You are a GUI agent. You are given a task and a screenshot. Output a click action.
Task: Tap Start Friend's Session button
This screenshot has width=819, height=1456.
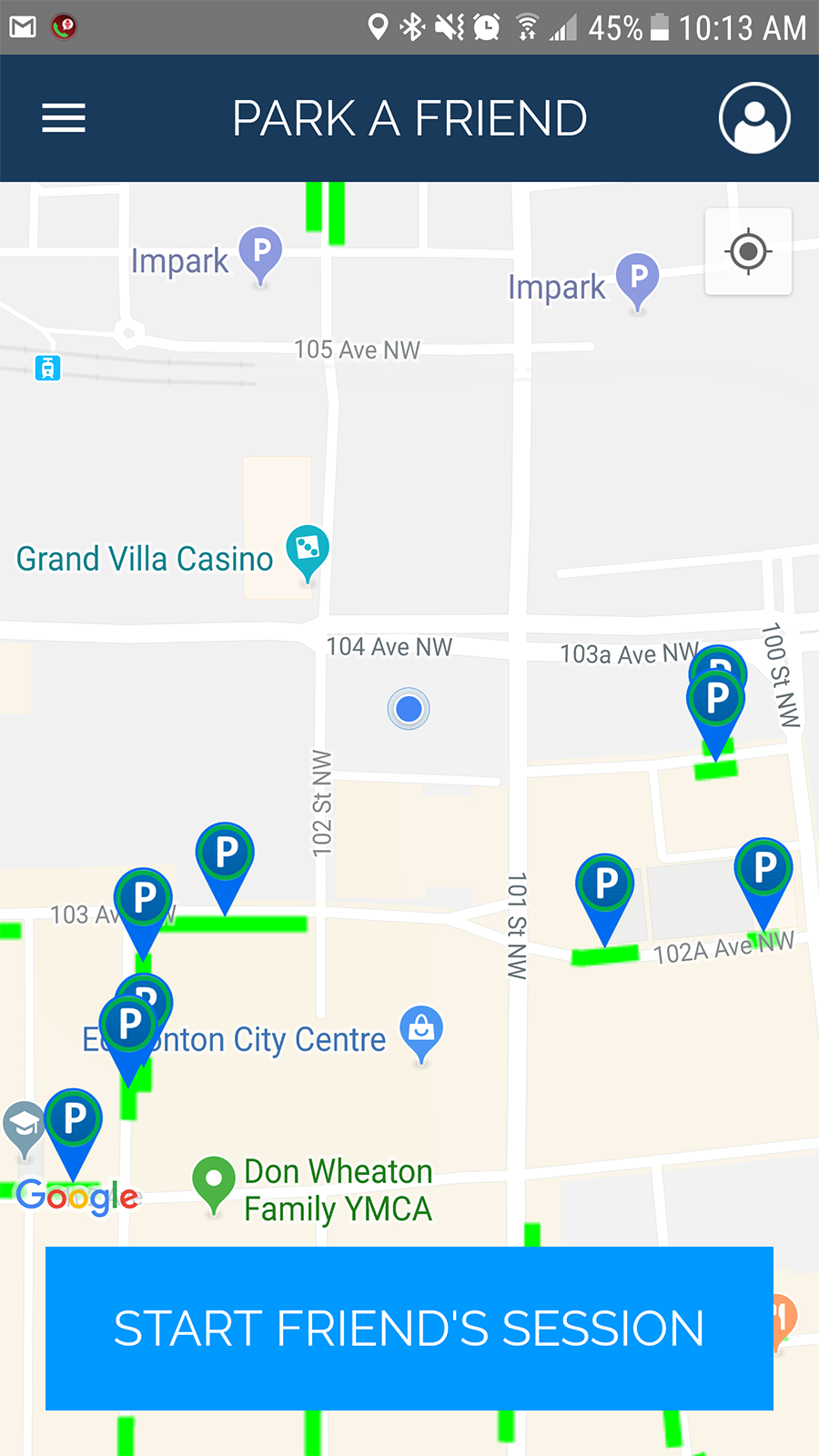point(409,1328)
